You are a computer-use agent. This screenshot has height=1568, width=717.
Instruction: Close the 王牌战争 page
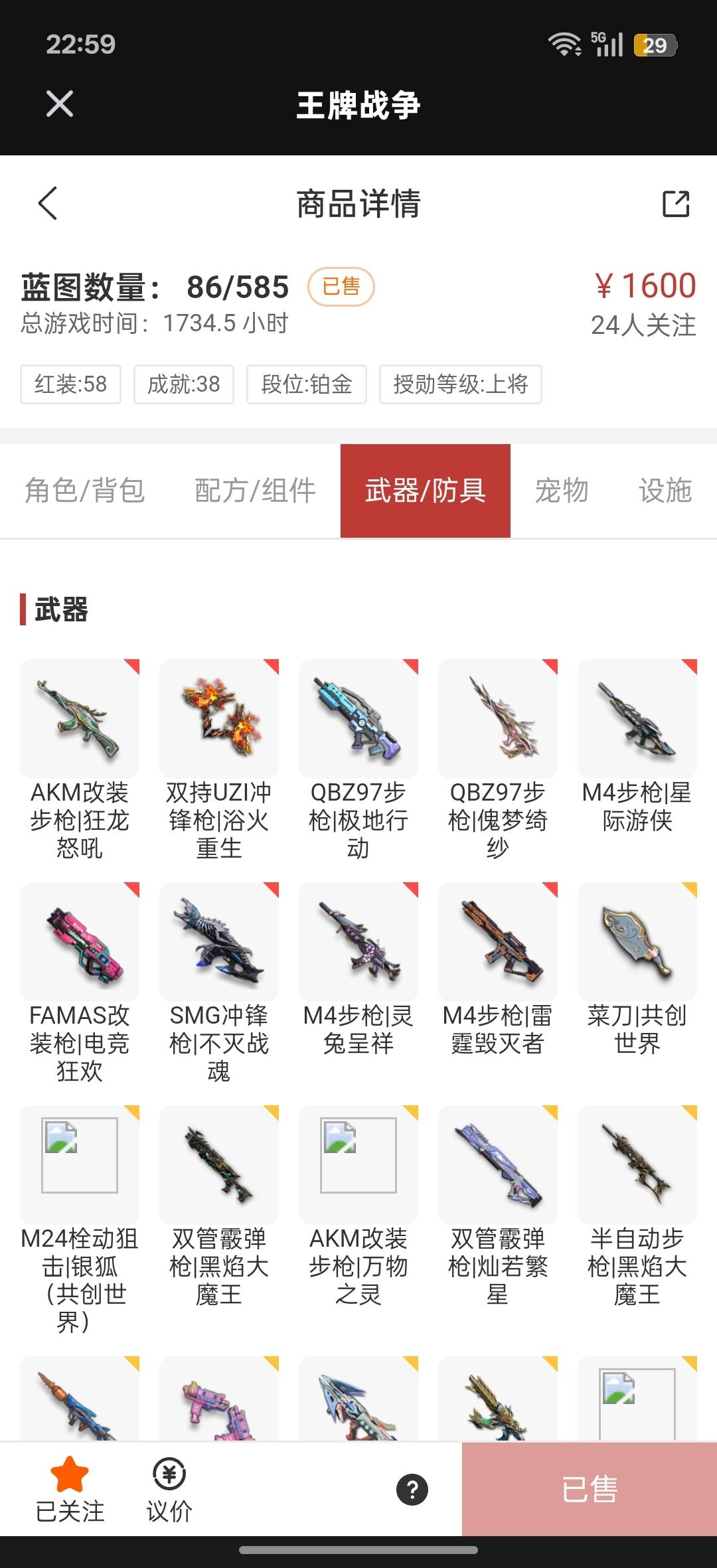(x=60, y=104)
